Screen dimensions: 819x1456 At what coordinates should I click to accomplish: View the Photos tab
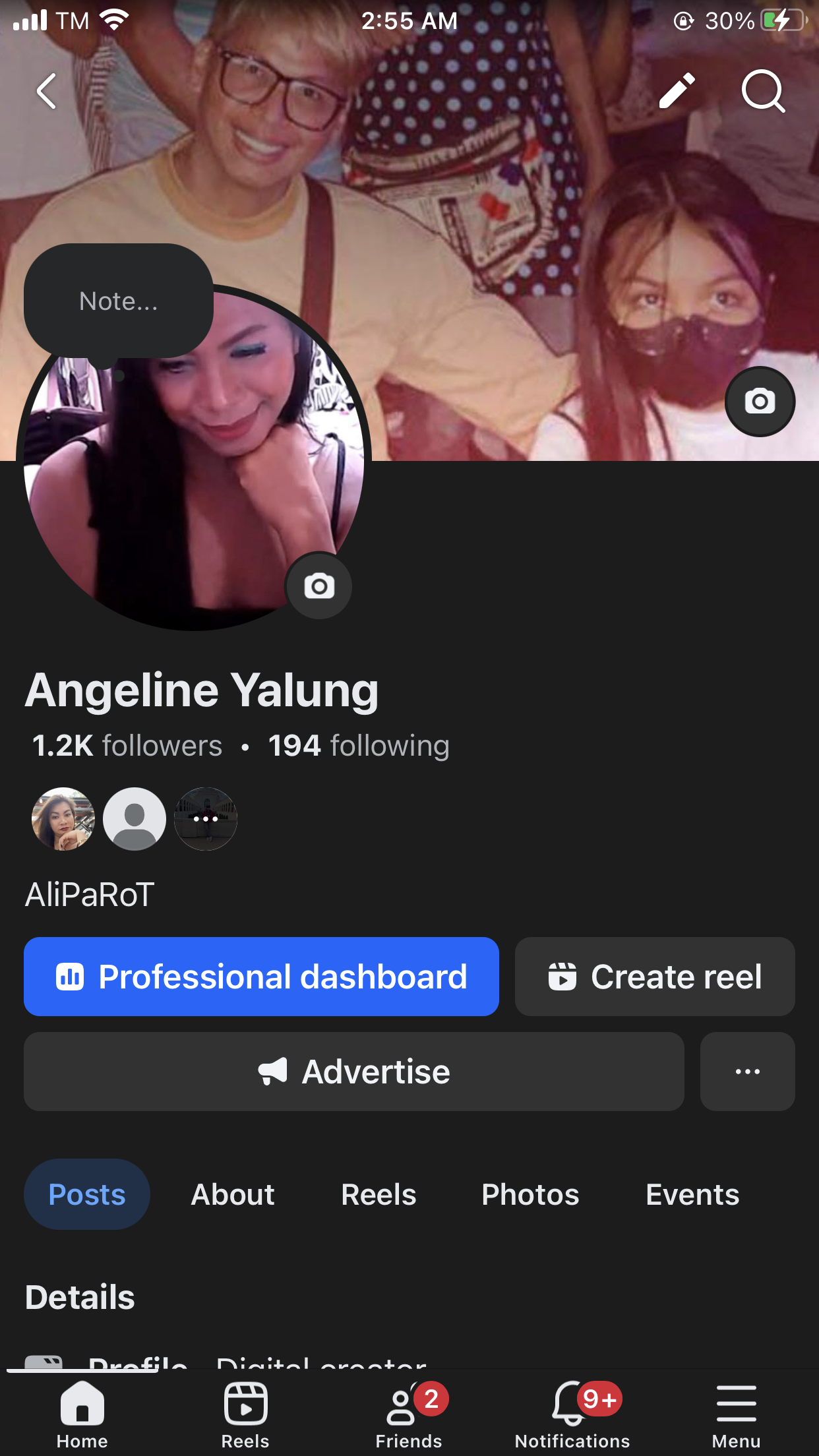point(530,1194)
